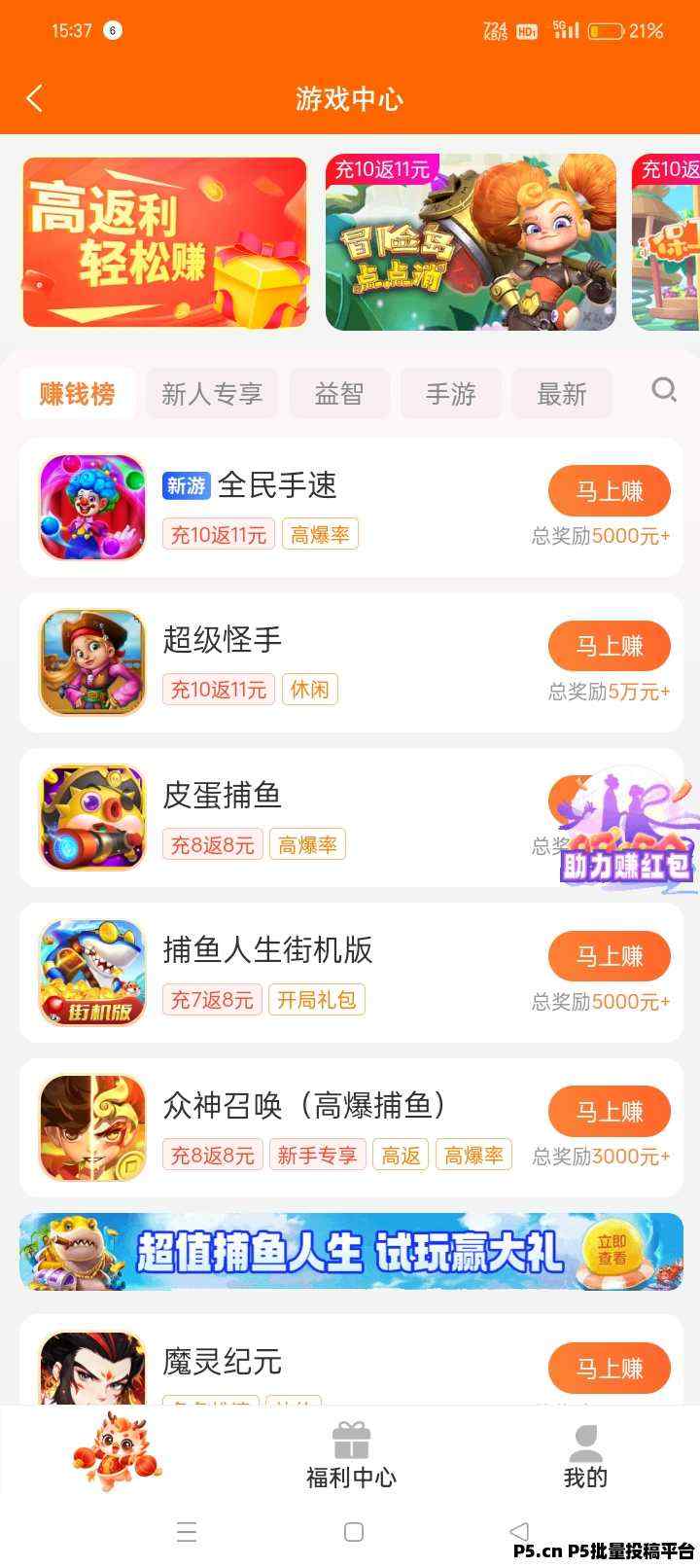Open the 我的 profile tab

click(x=585, y=1456)
